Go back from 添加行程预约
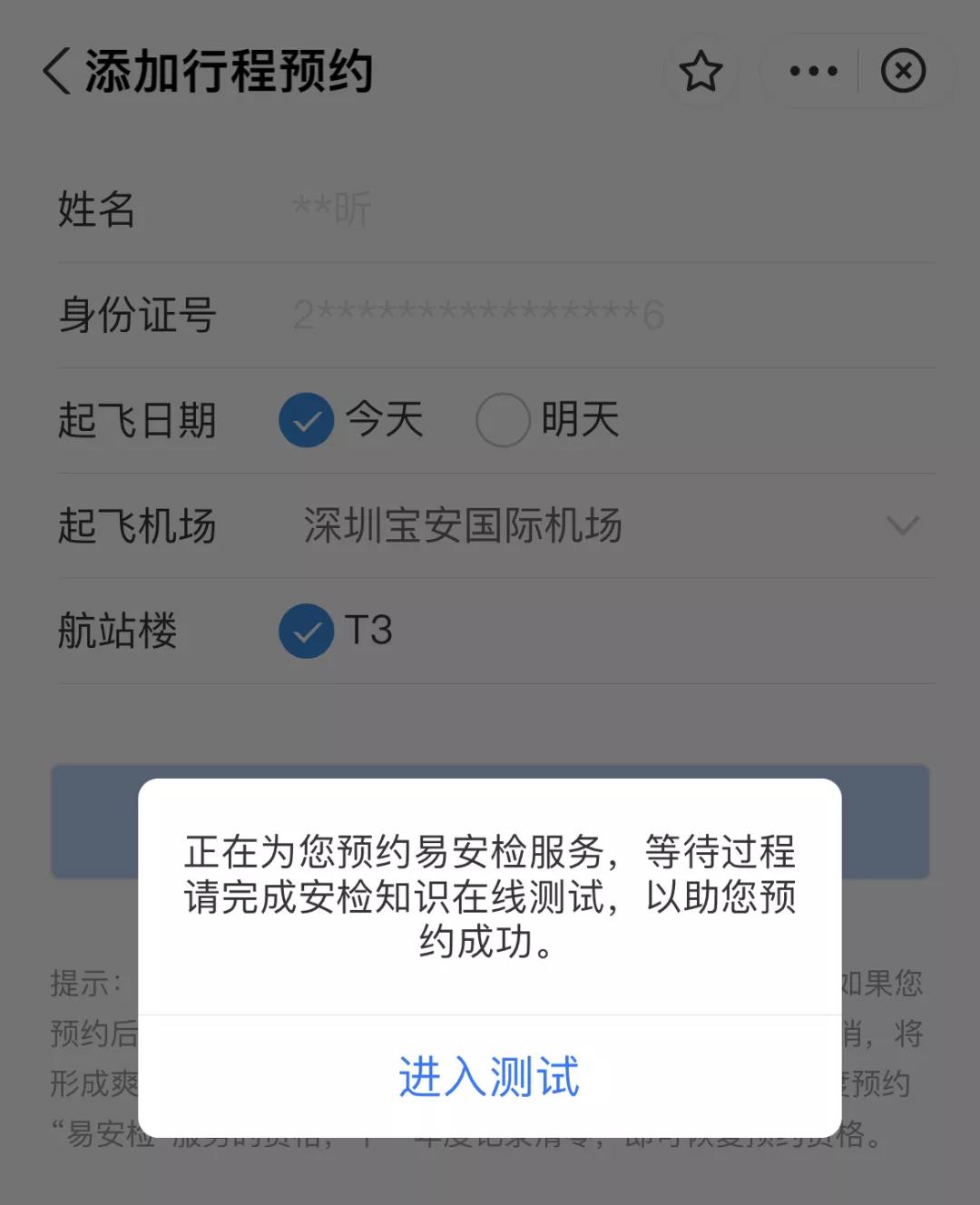Viewport: 980px width, 1205px height. tap(57, 71)
